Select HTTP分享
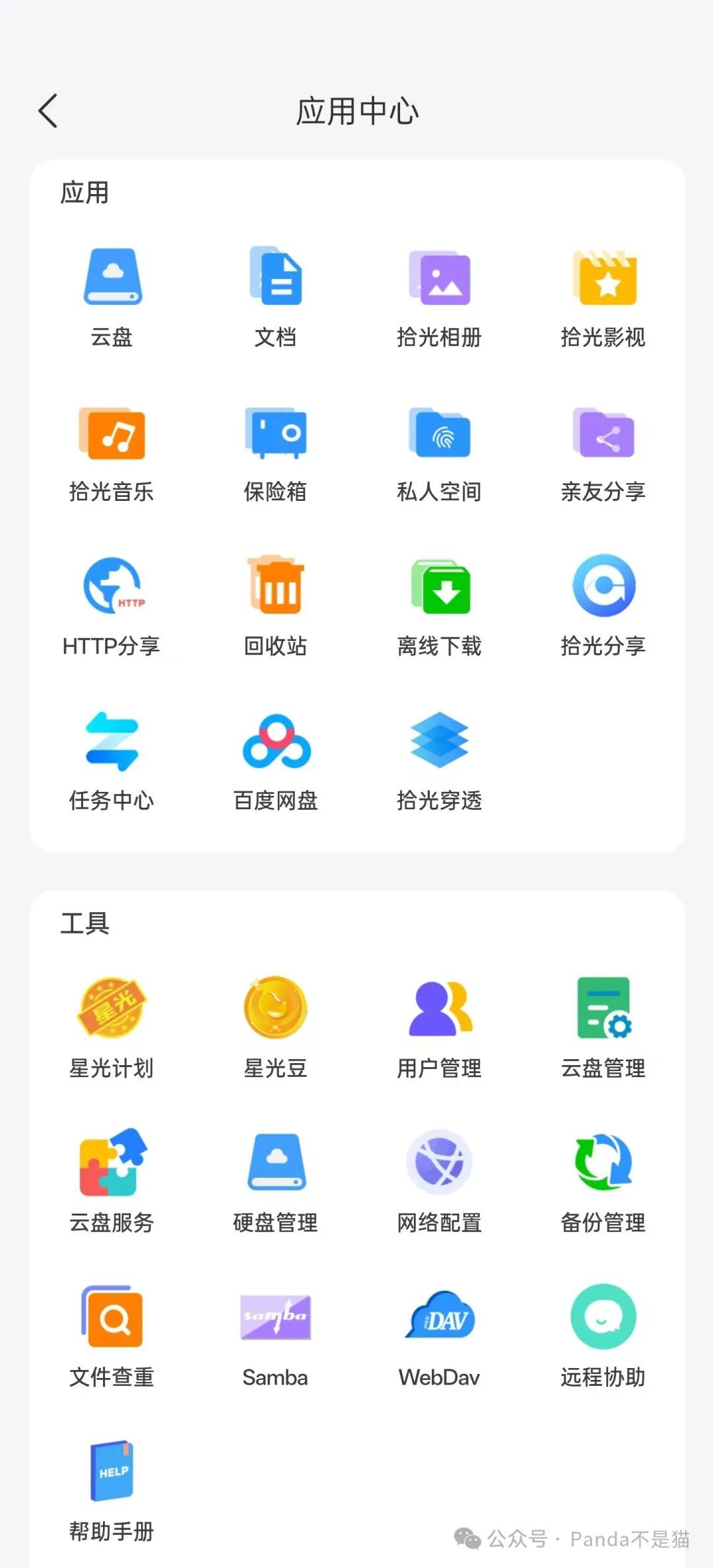This screenshot has width=713, height=1568. [x=112, y=587]
